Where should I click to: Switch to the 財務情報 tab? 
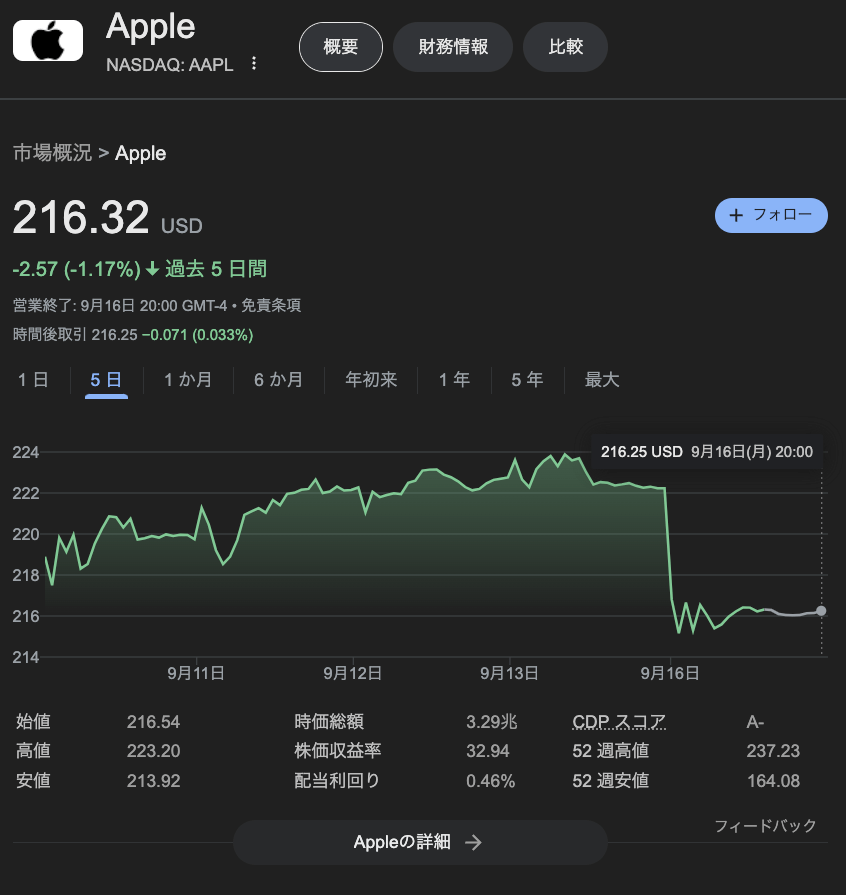click(453, 46)
